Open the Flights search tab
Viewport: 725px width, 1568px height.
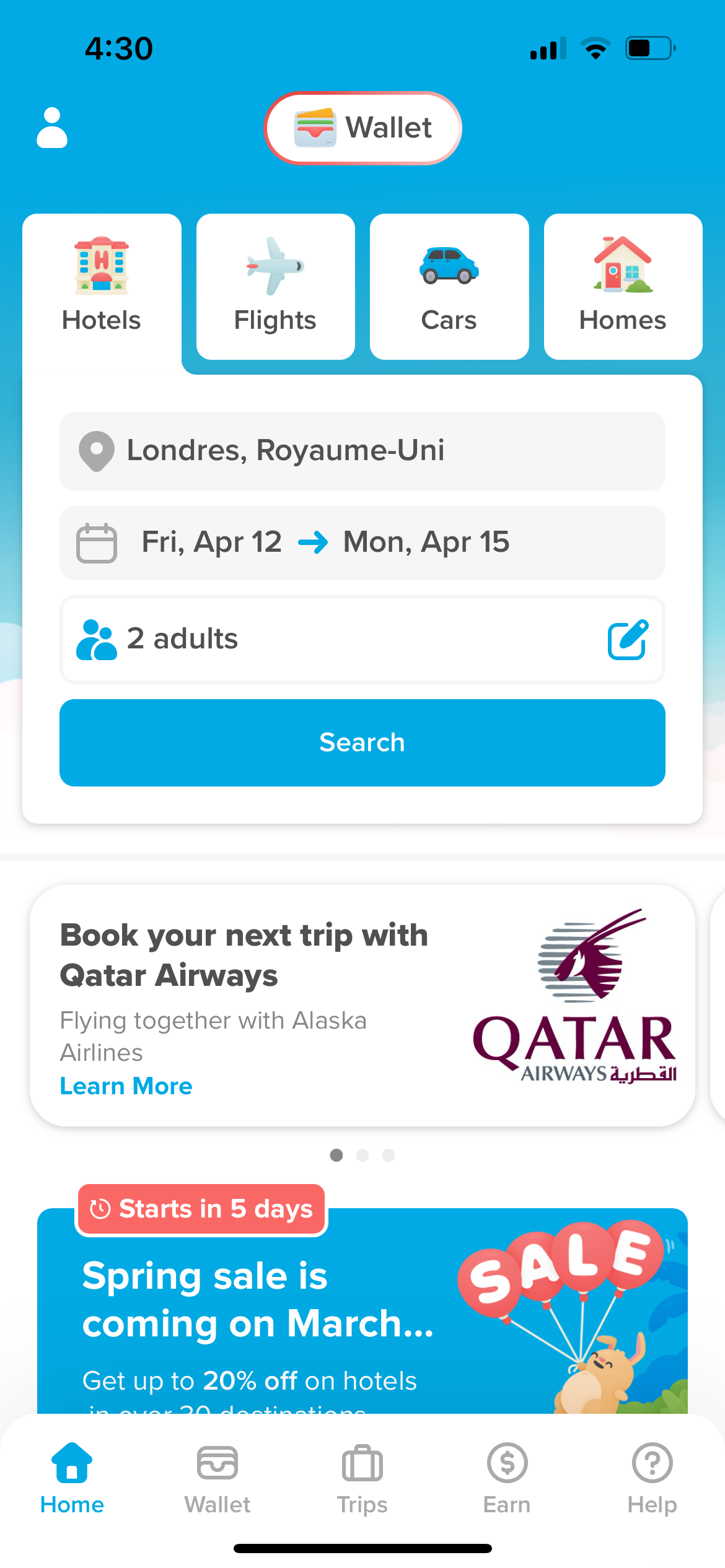[x=275, y=285]
